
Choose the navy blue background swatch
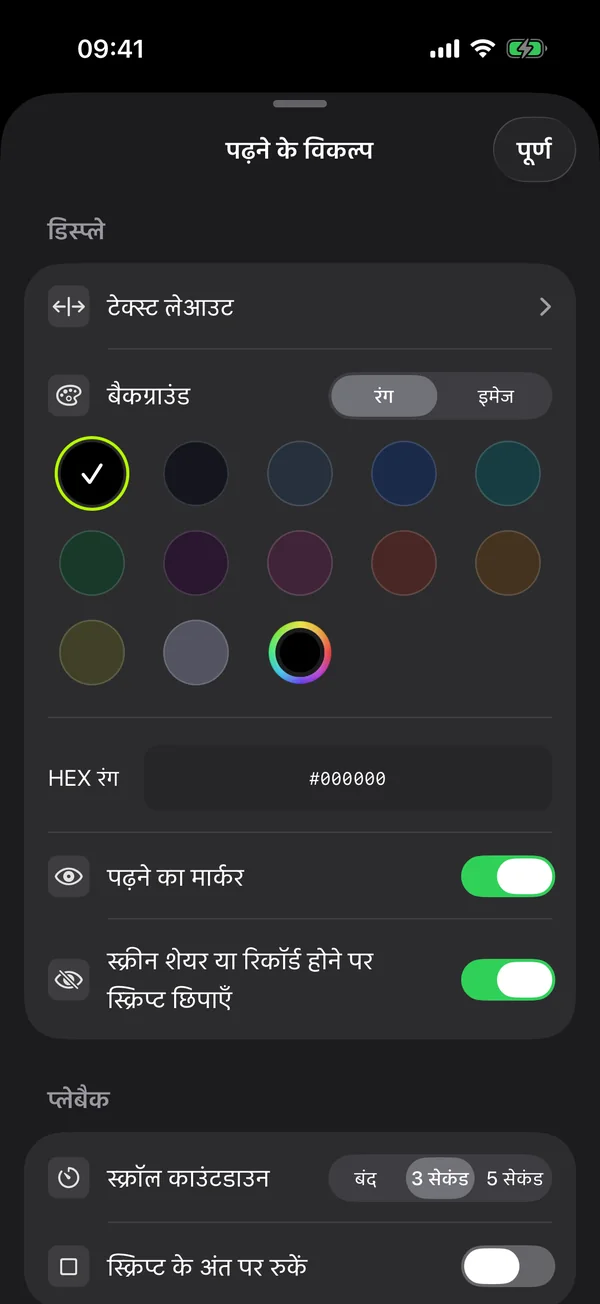tap(404, 473)
